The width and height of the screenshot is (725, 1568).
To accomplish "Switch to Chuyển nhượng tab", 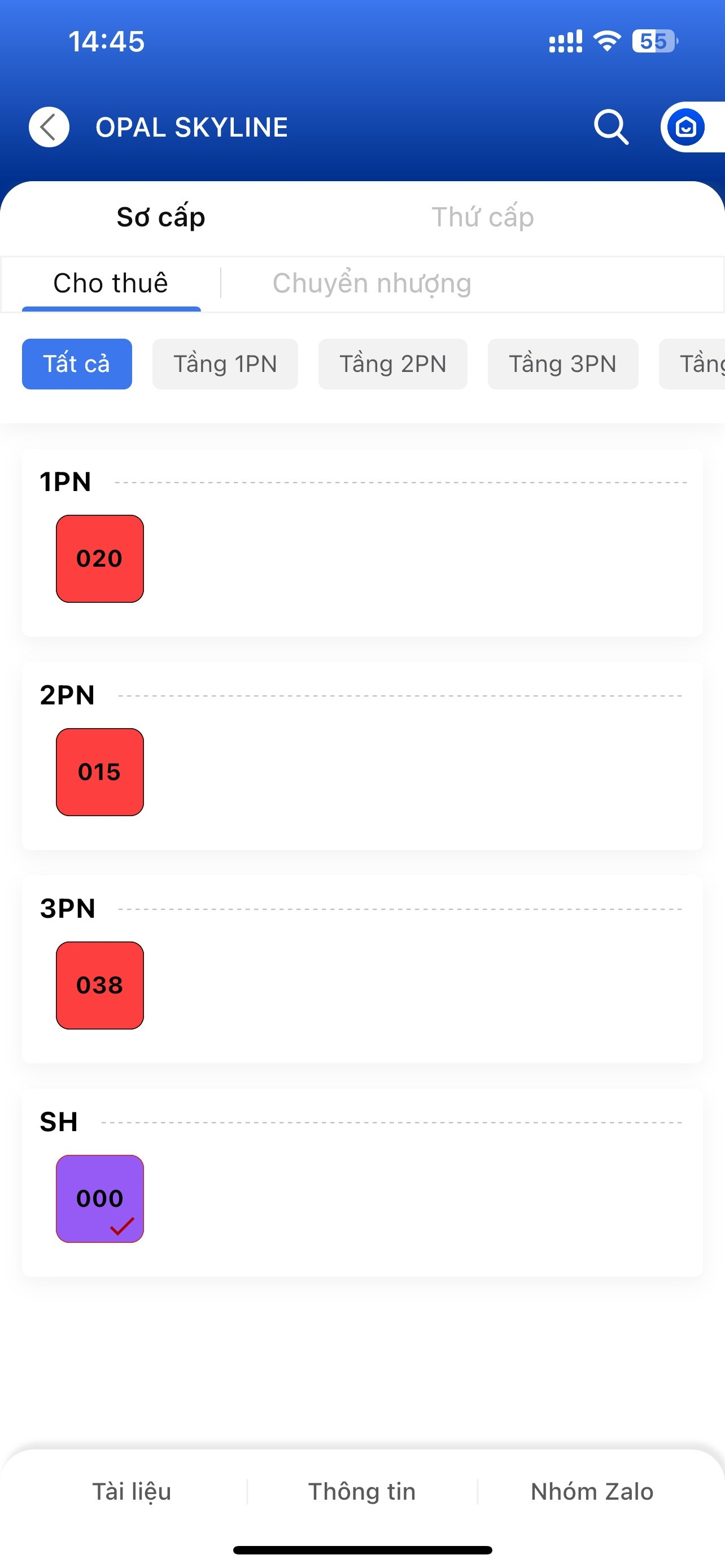I will 372,283.
